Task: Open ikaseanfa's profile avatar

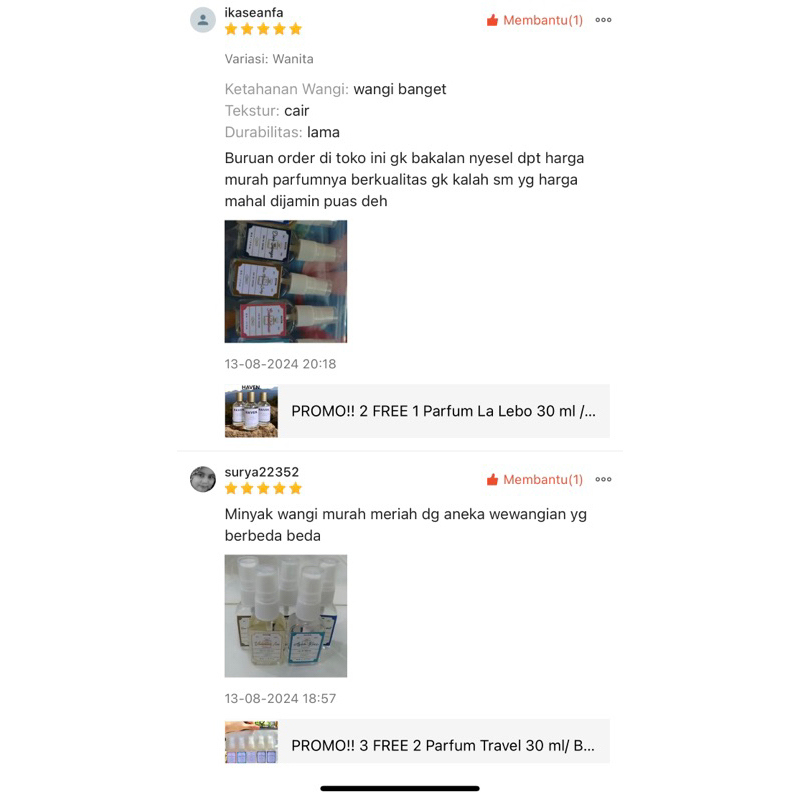Action: [x=203, y=20]
